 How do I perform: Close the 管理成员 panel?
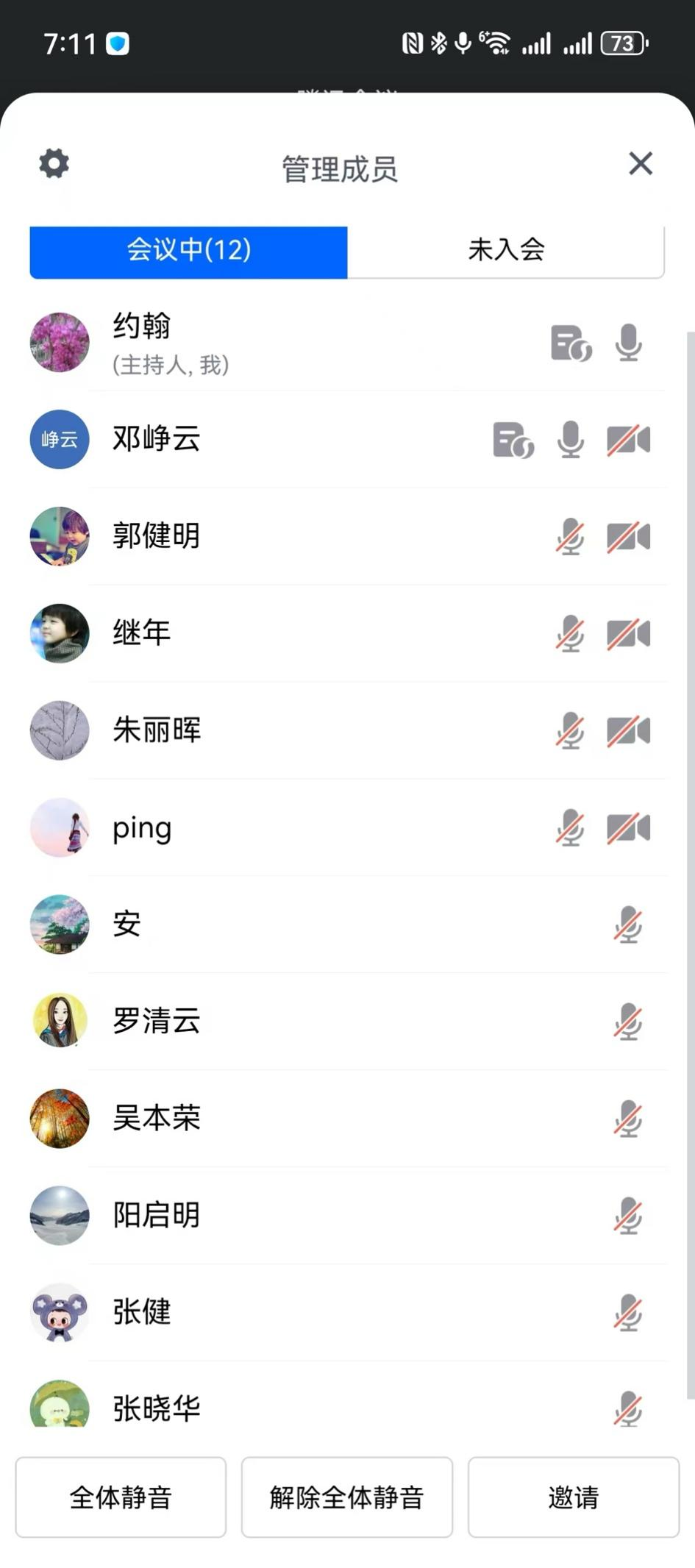(641, 163)
